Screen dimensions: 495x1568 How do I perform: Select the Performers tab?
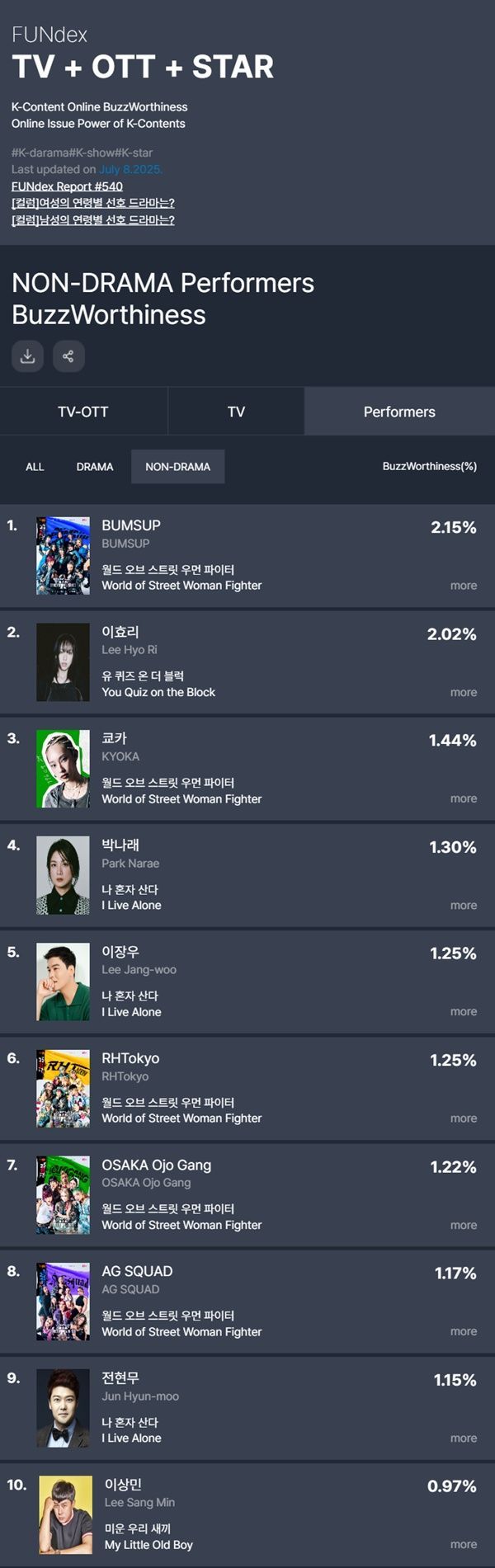(x=399, y=412)
